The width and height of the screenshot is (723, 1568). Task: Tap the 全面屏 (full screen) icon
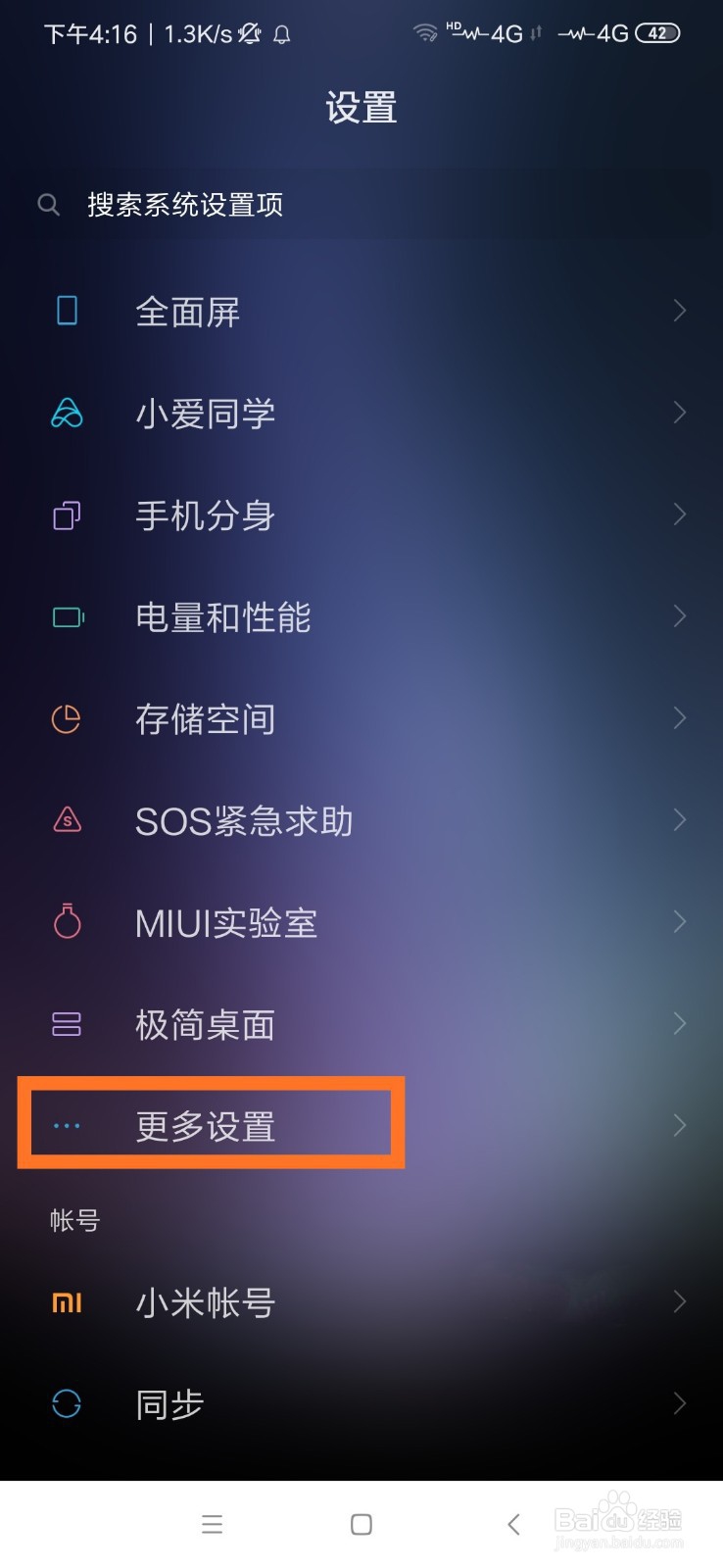pyautogui.click(x=66, y=310)
